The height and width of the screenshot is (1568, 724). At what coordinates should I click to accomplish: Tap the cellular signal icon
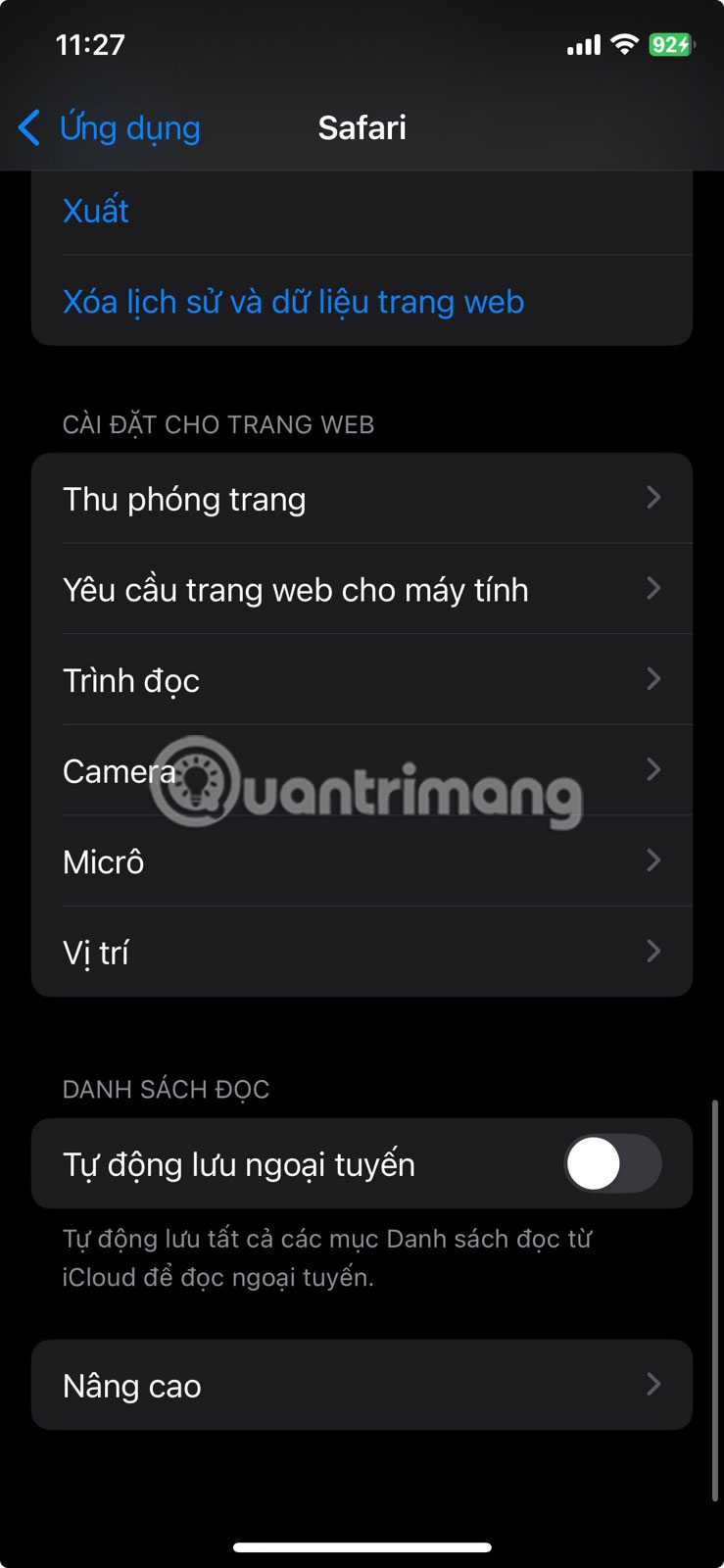point(585,45)
